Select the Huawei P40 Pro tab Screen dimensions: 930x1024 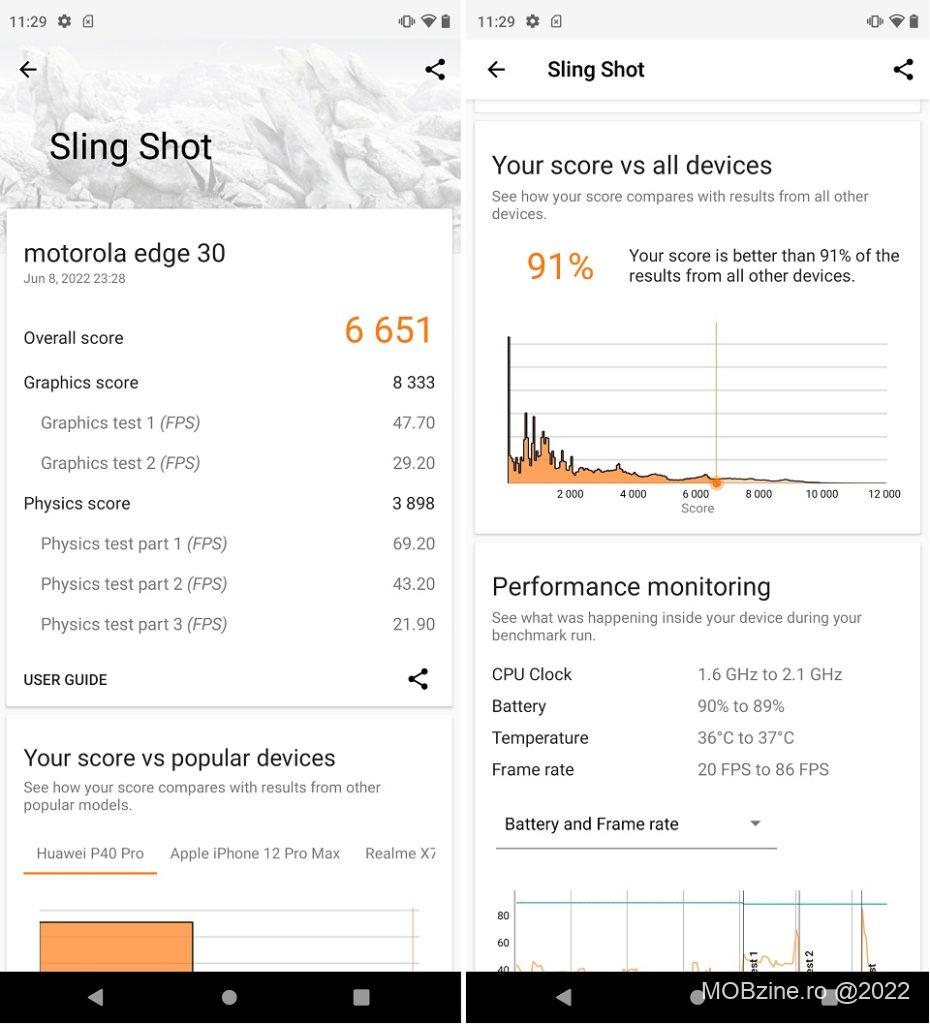[x=90, y=854]
